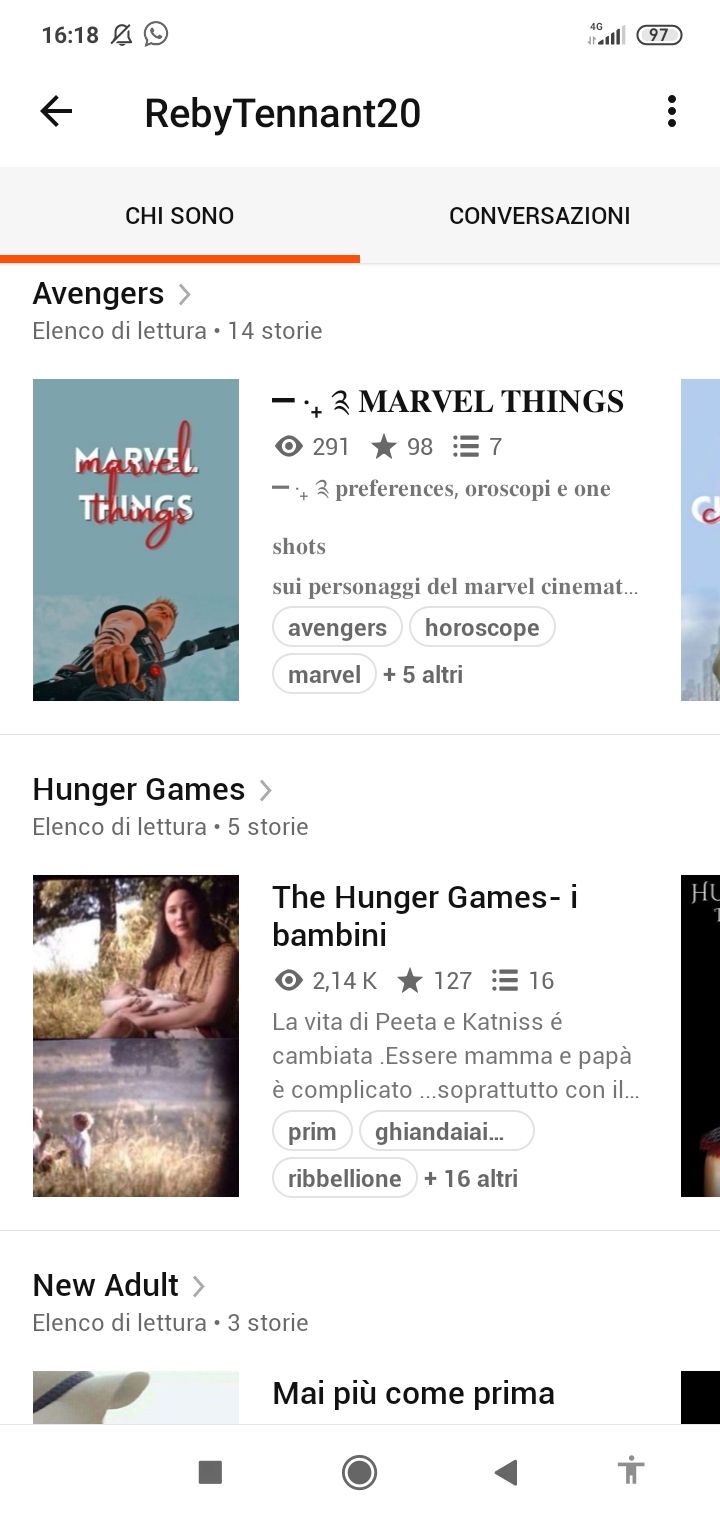The height and width of the screenshot is (1520, 720).
Task: Open the three-dot overflow menu
Action: [x=672, y=112]
